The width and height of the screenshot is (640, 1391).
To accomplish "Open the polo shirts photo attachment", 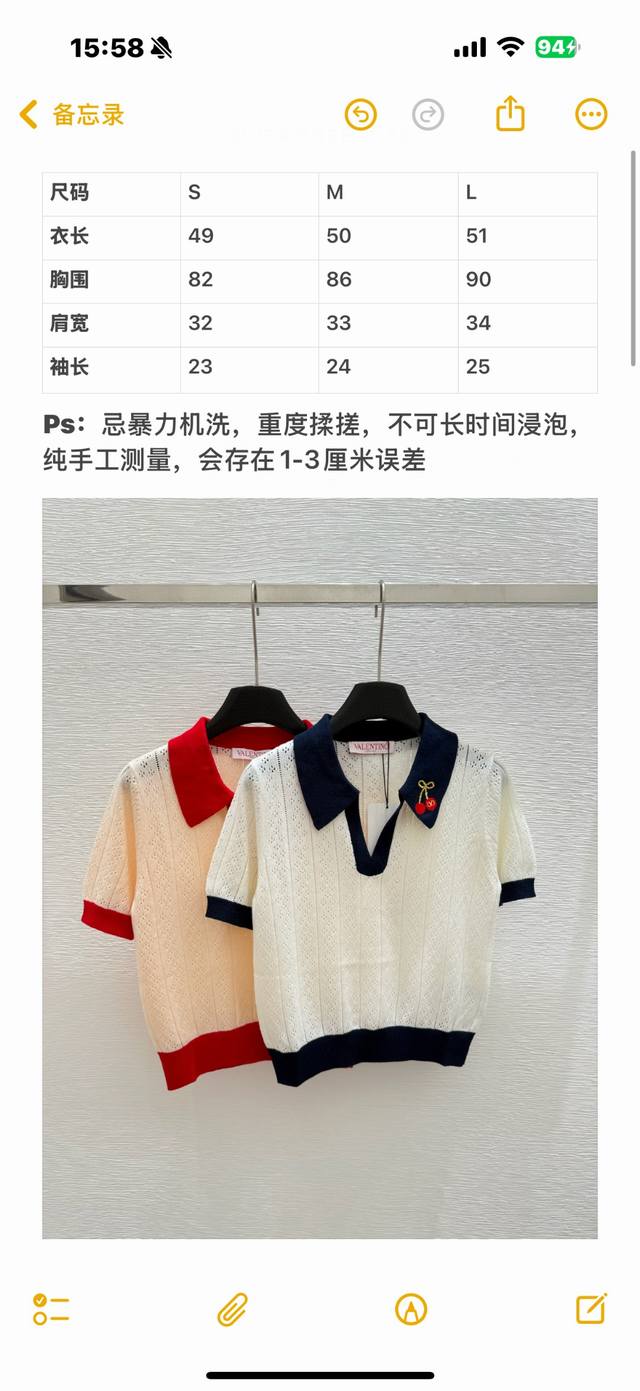I will click(319, 868).
